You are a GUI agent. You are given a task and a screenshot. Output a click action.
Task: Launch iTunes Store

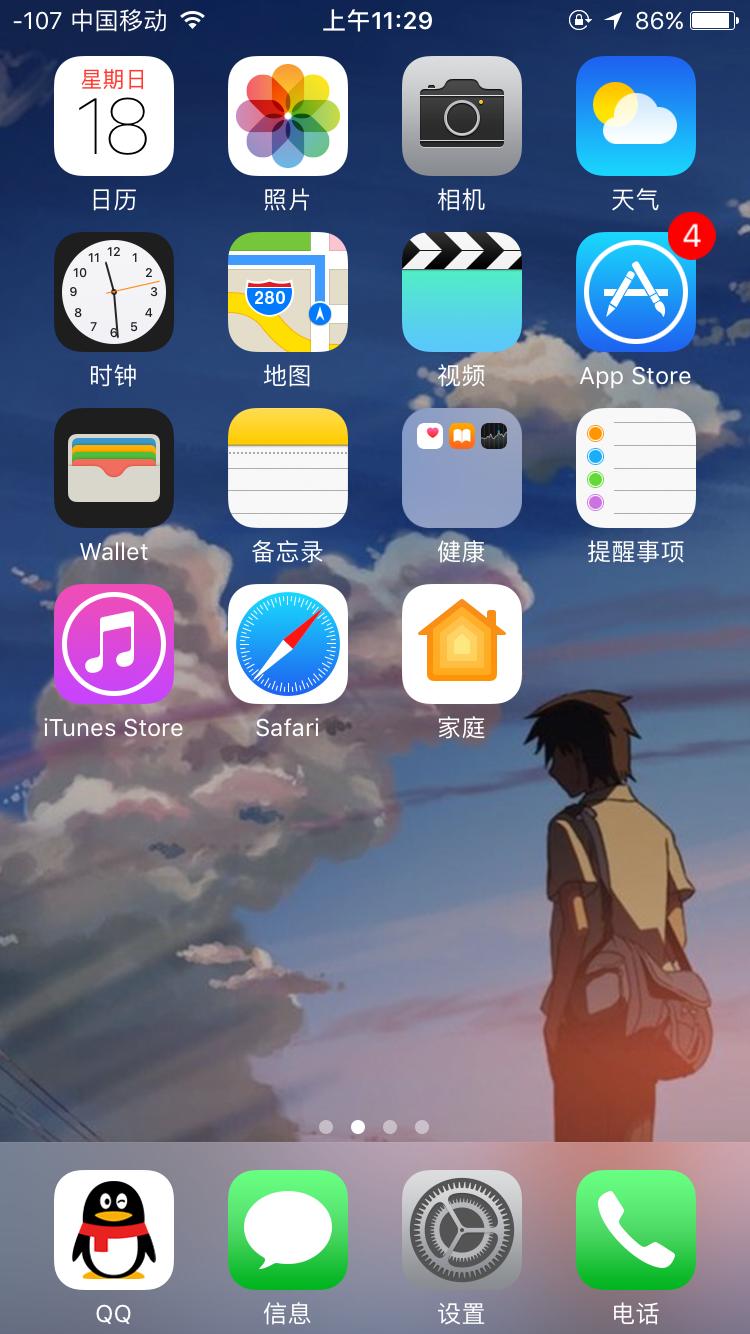point(113,644)
